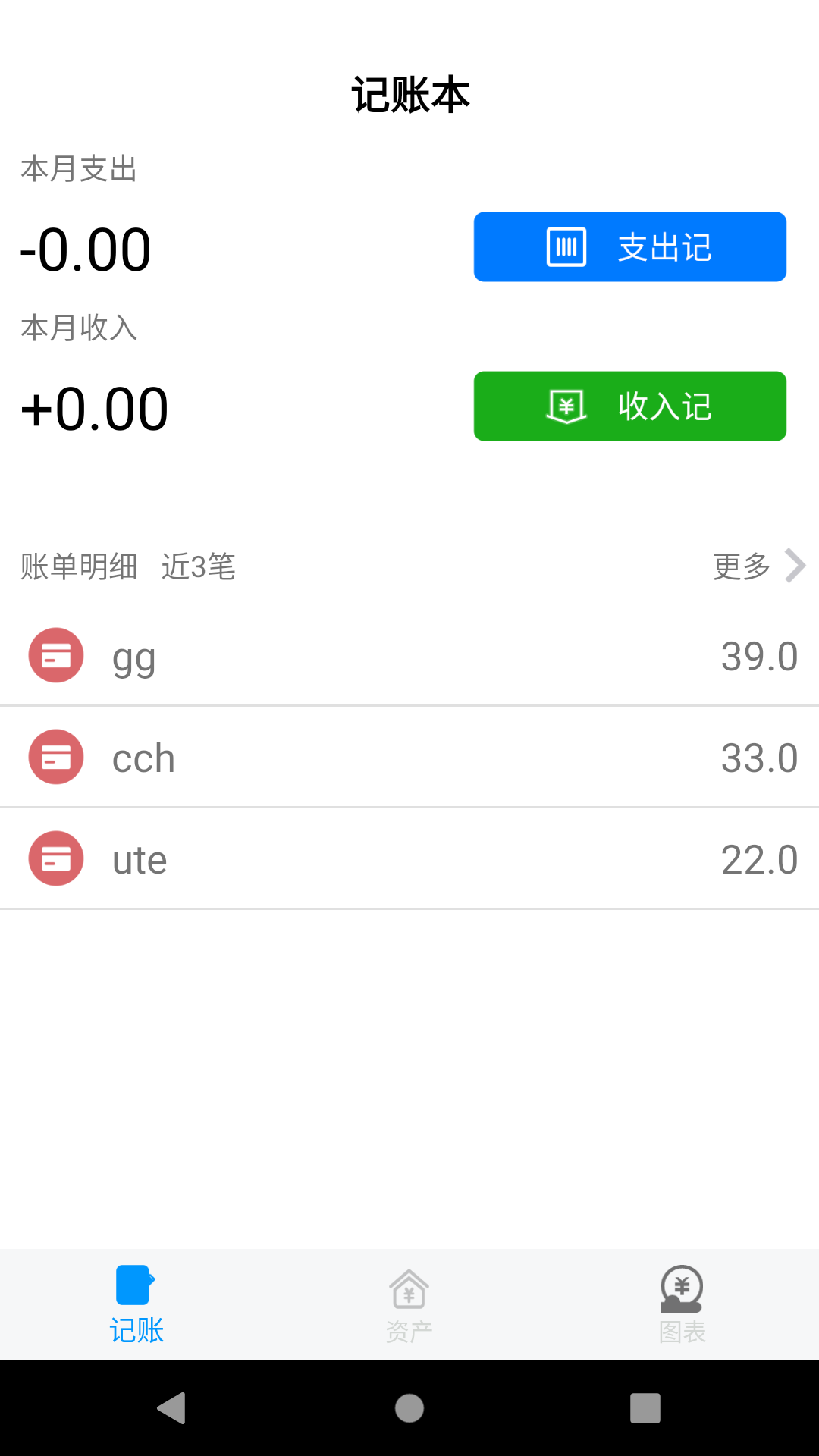Go back using the system back button

click(172, 1408)
